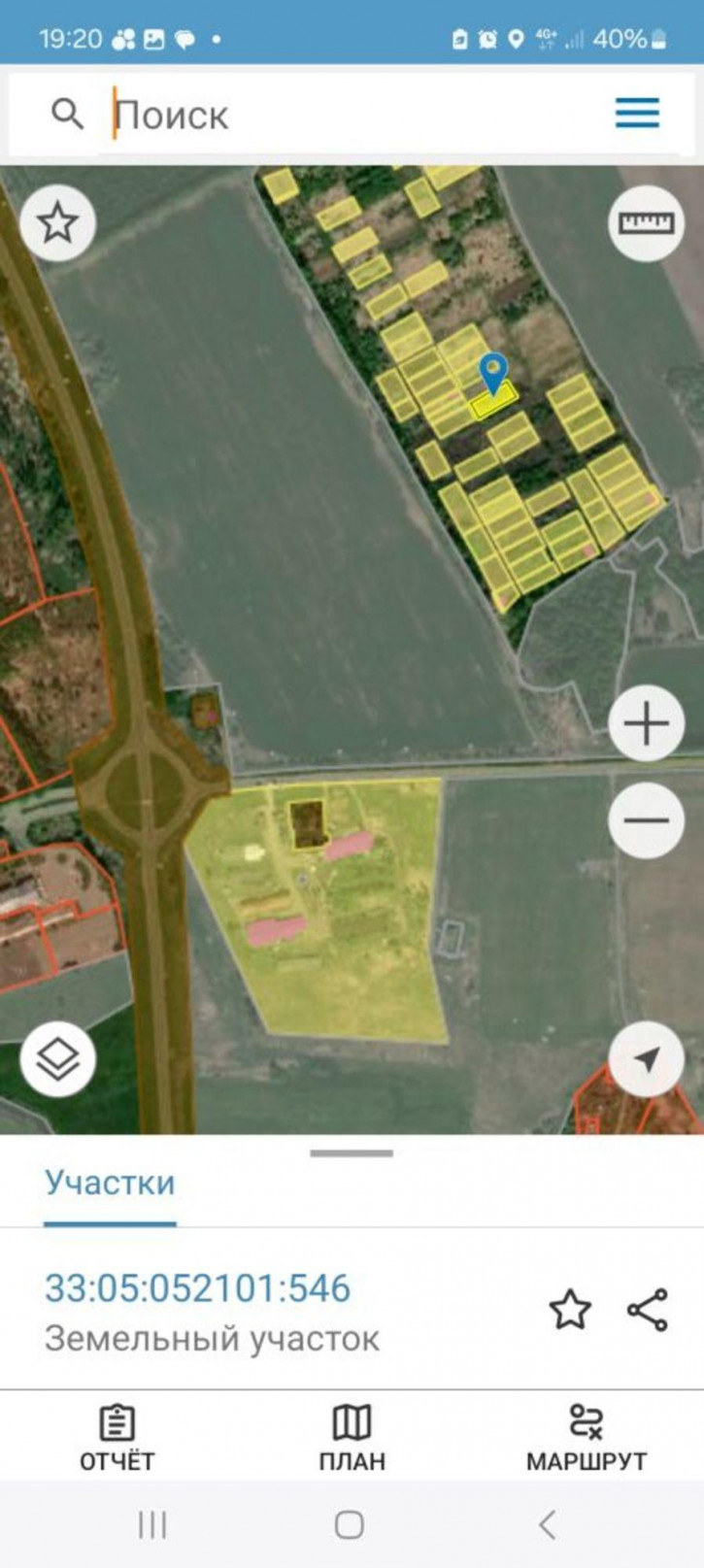Activate the ruler measurement tool
704x1568 pixels.
pos(646,223)
